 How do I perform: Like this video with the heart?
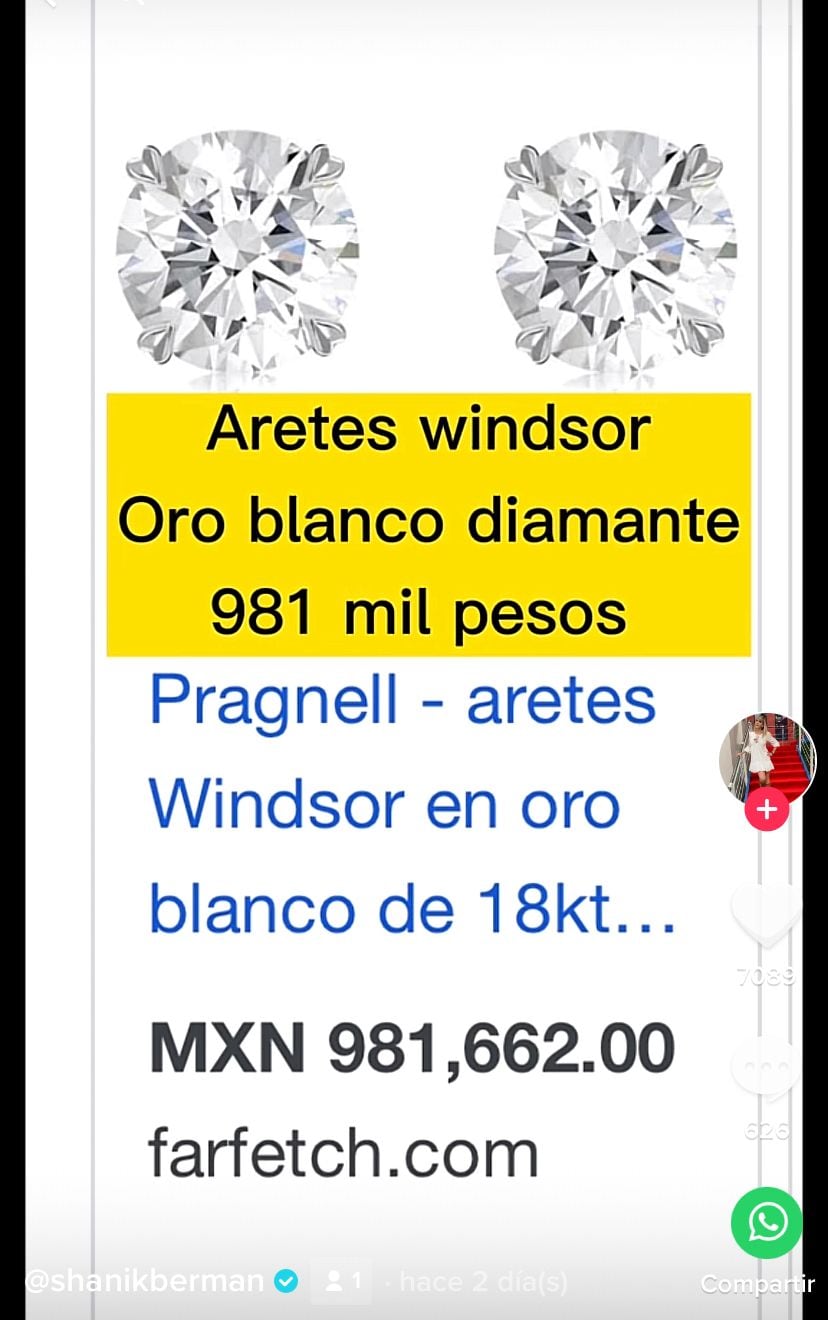[766, 915]
